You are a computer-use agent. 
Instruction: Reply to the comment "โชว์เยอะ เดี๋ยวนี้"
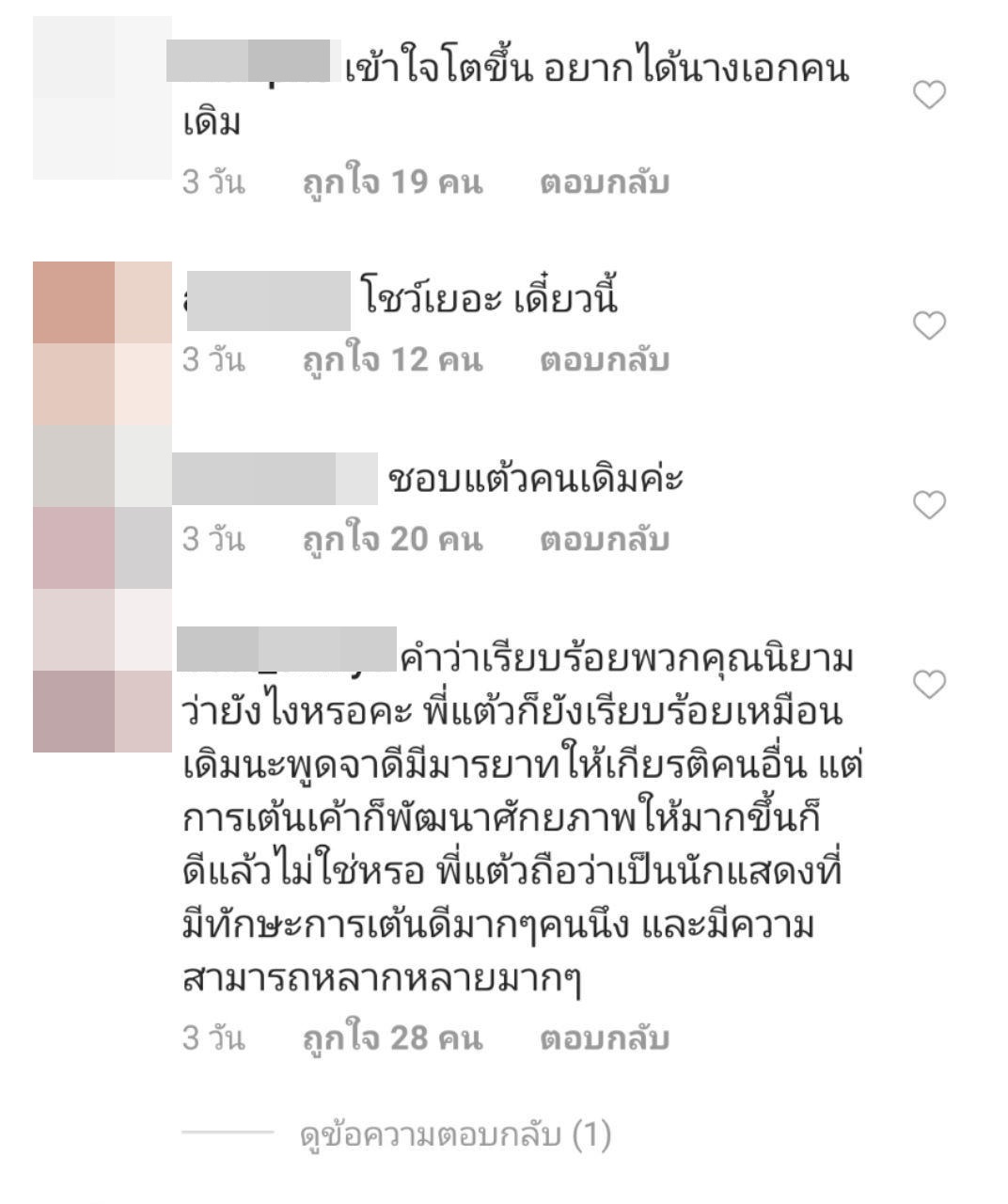coord(604,359)
